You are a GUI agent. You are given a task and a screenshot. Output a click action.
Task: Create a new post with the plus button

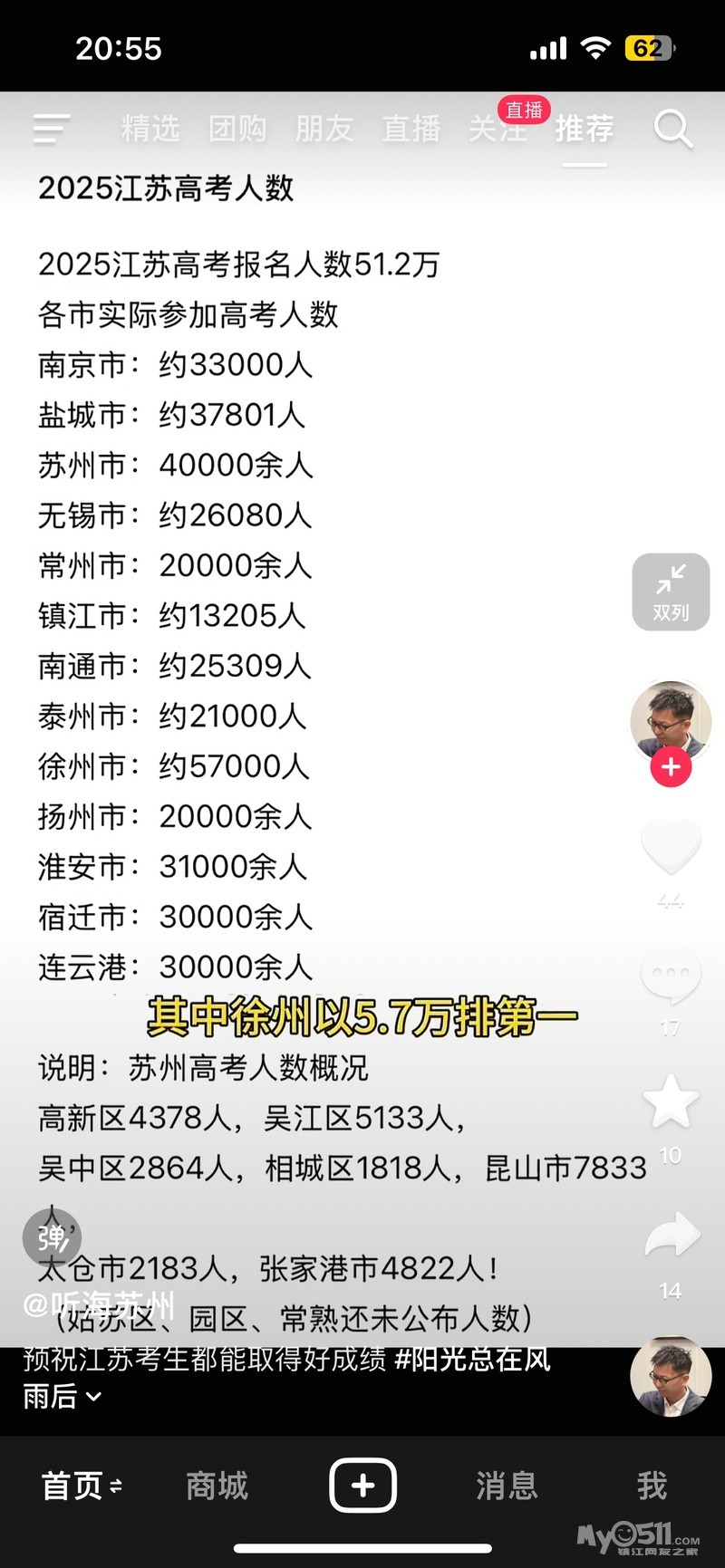coord(362,1486)
